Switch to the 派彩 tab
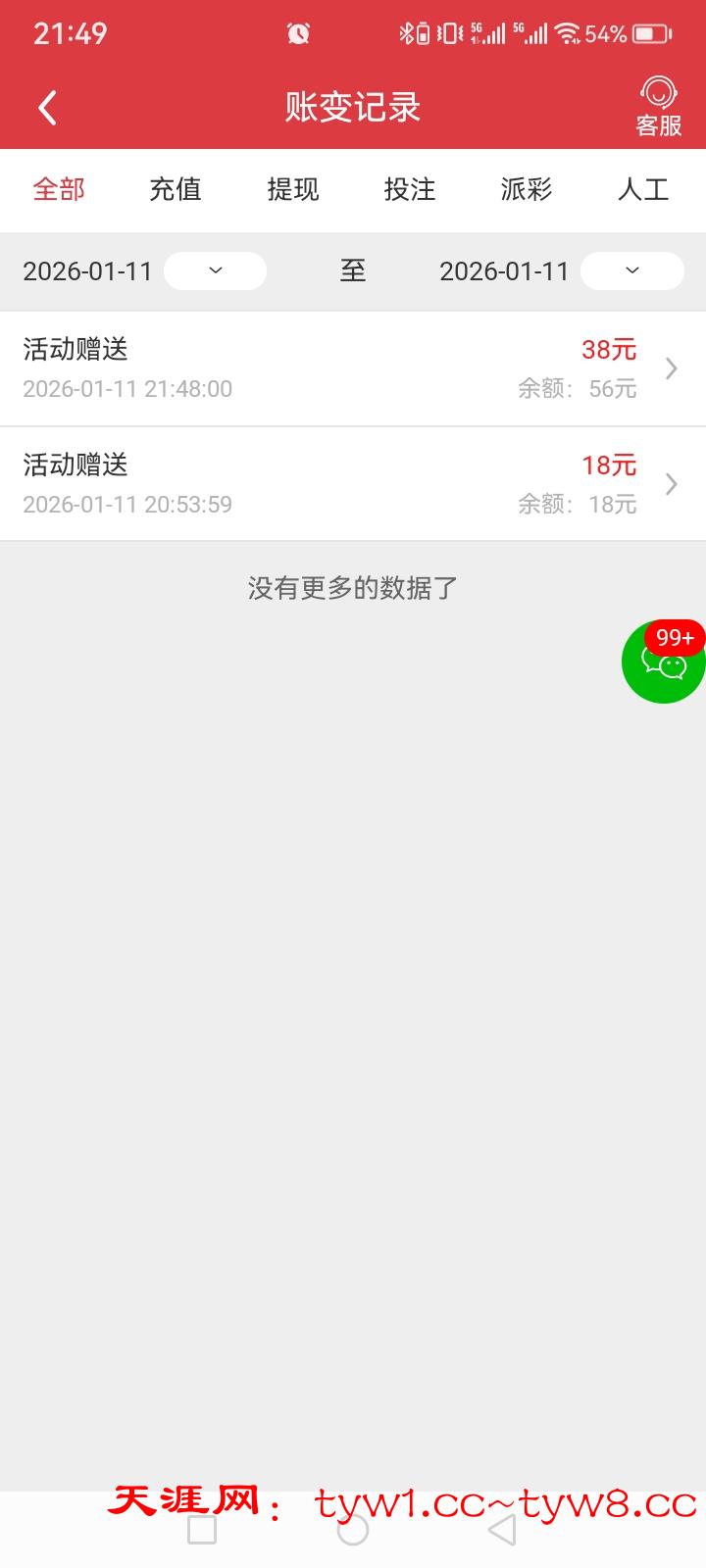Screen dimensions: 706x1568 pos(527,189)
